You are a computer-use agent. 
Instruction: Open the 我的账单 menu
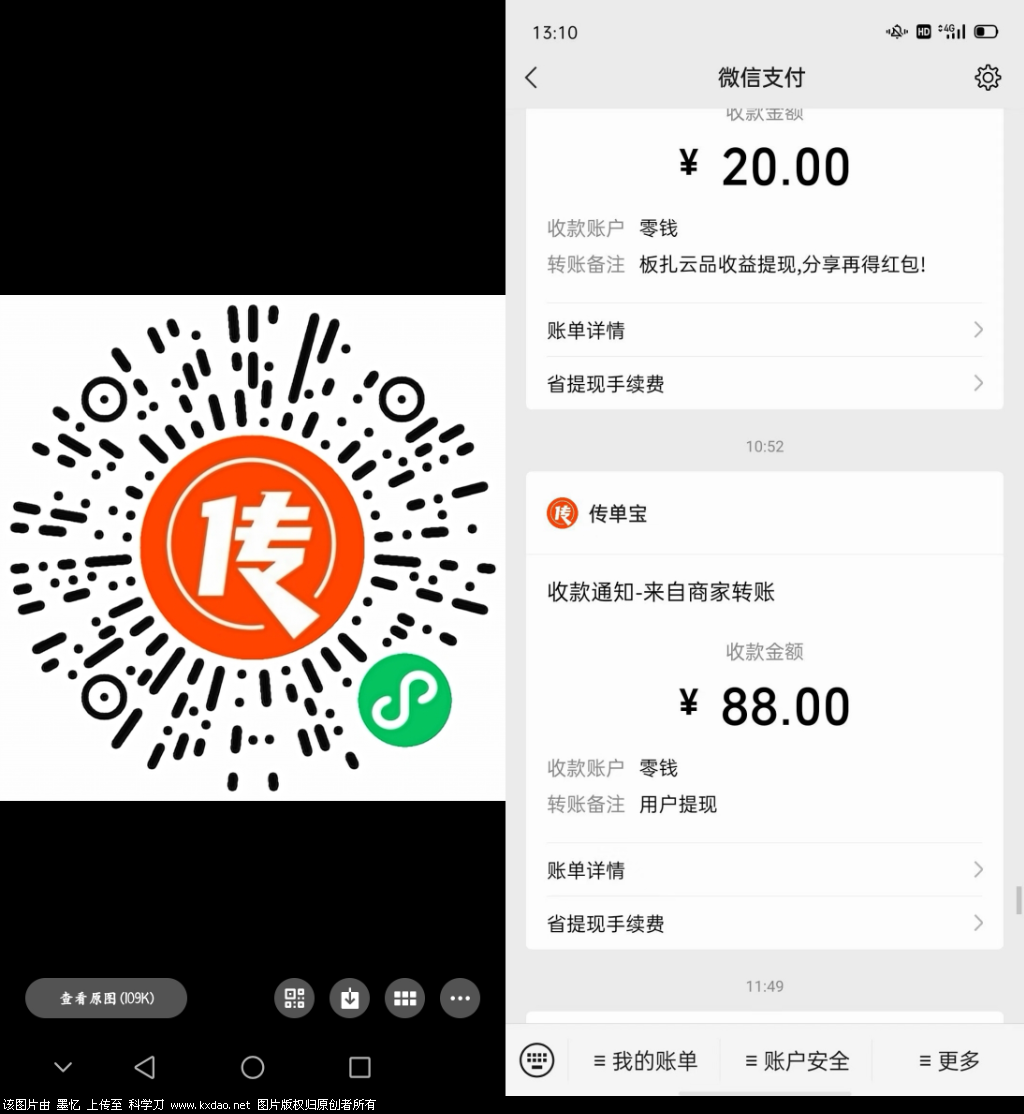coord(645,1061)
